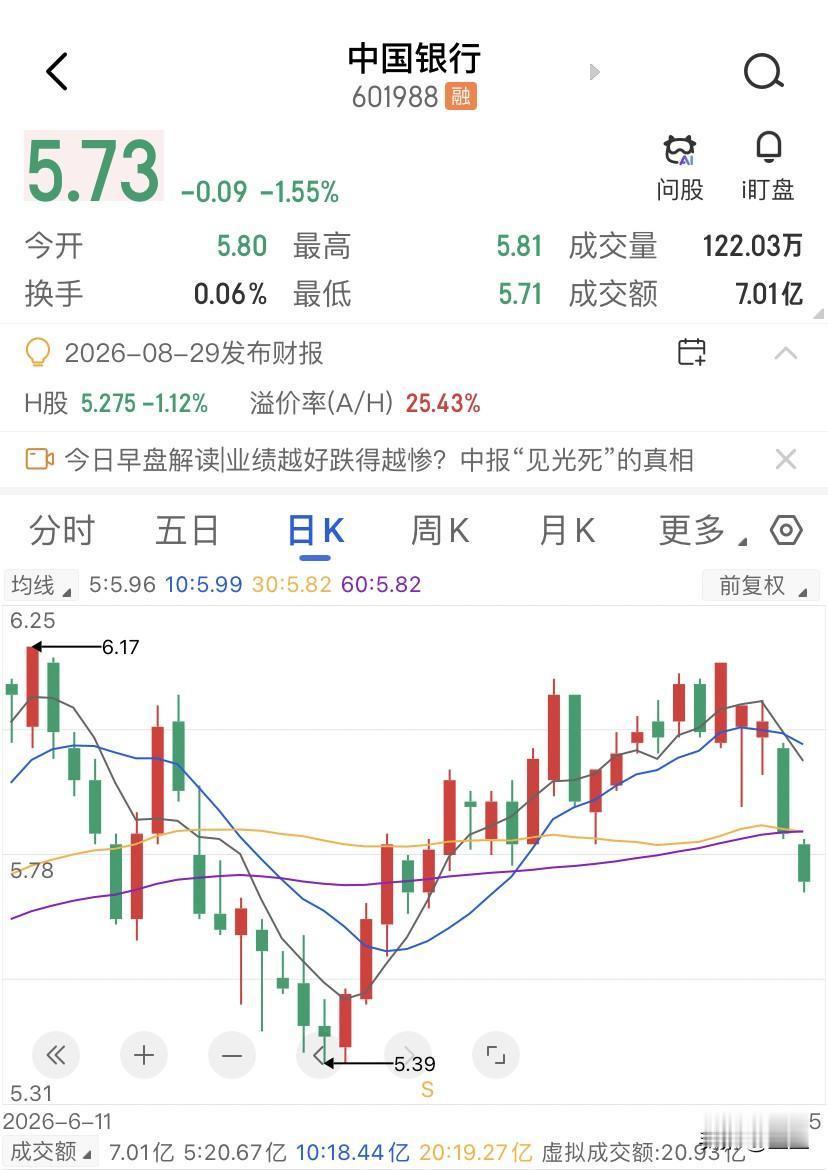Image resolution: width=828 pixels, height=1170 pixels.
Task: Open the 前复权 adjustment dropdown
Action: [x=760, y=586]
